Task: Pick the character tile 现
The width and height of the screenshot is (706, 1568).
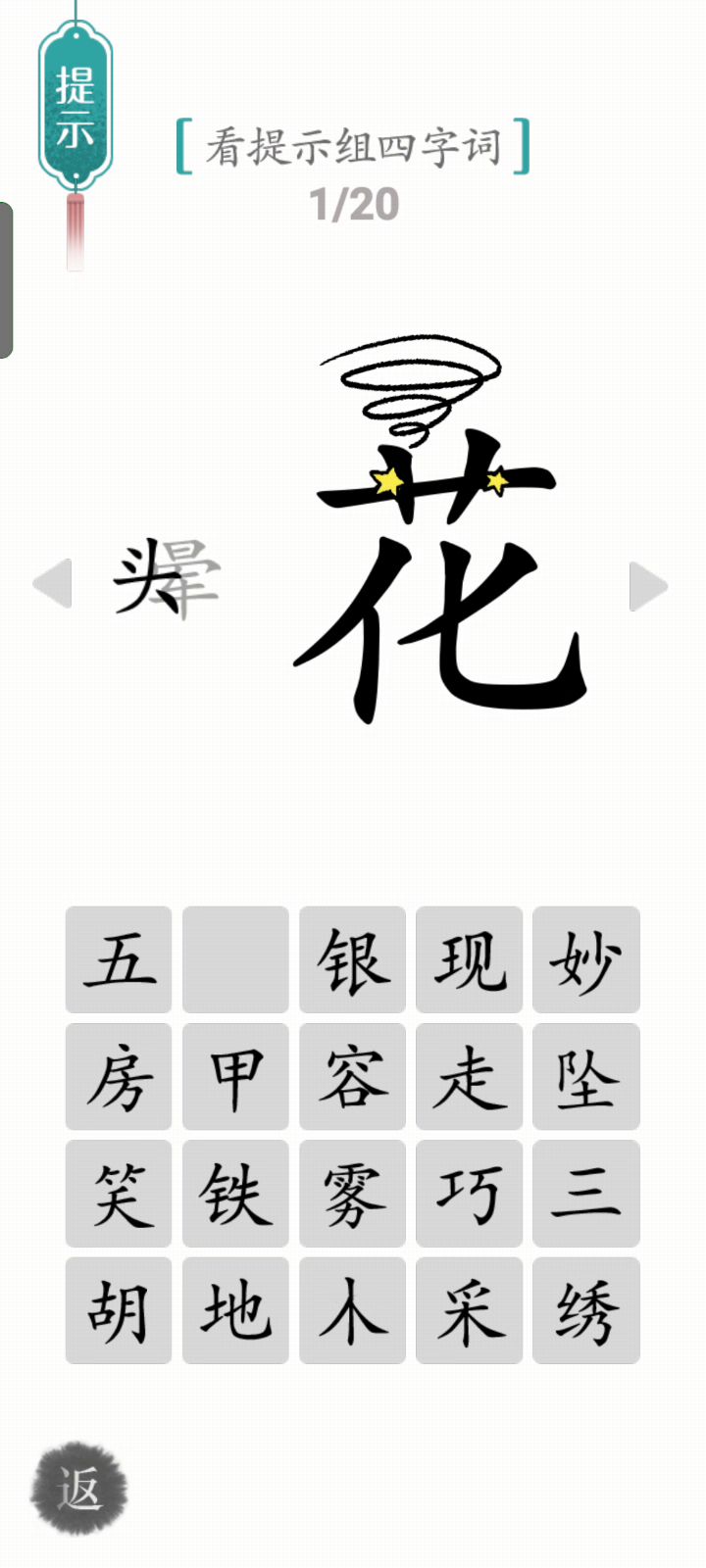Action: 469,959
